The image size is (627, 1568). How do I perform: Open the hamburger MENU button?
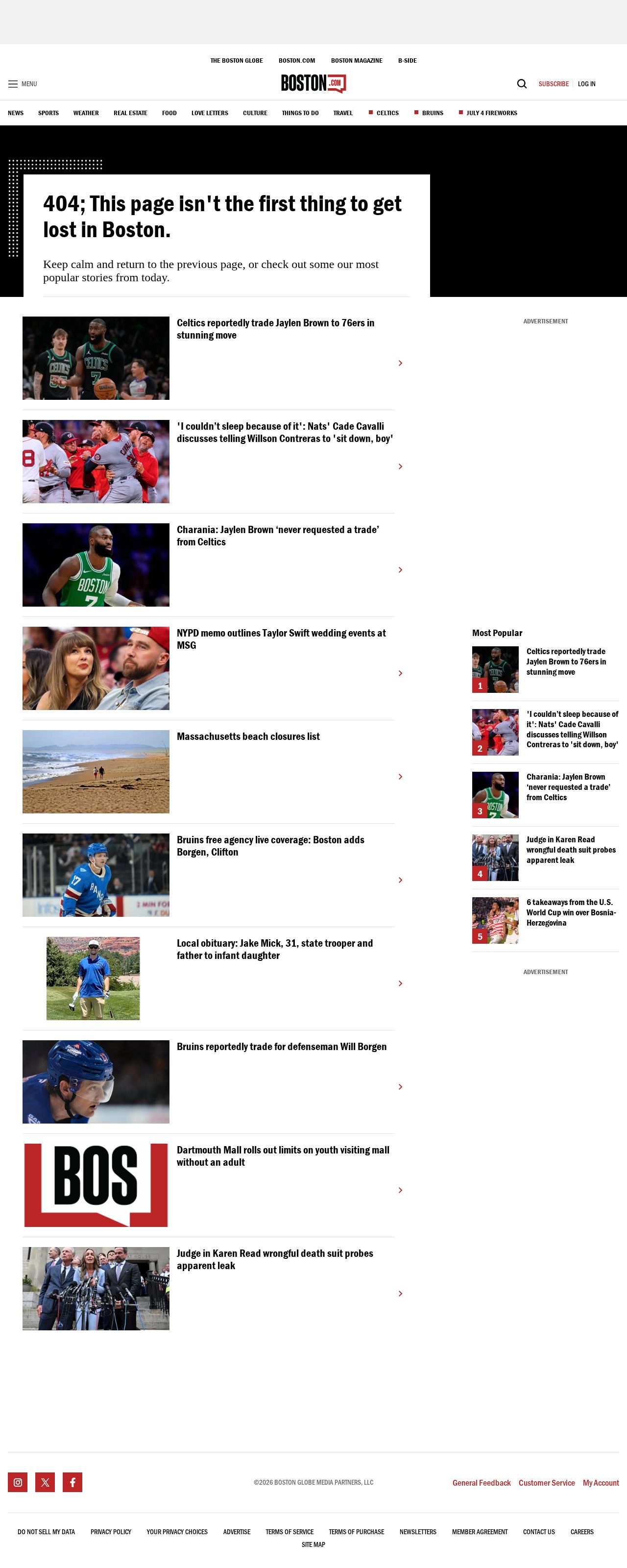point(23,84)
